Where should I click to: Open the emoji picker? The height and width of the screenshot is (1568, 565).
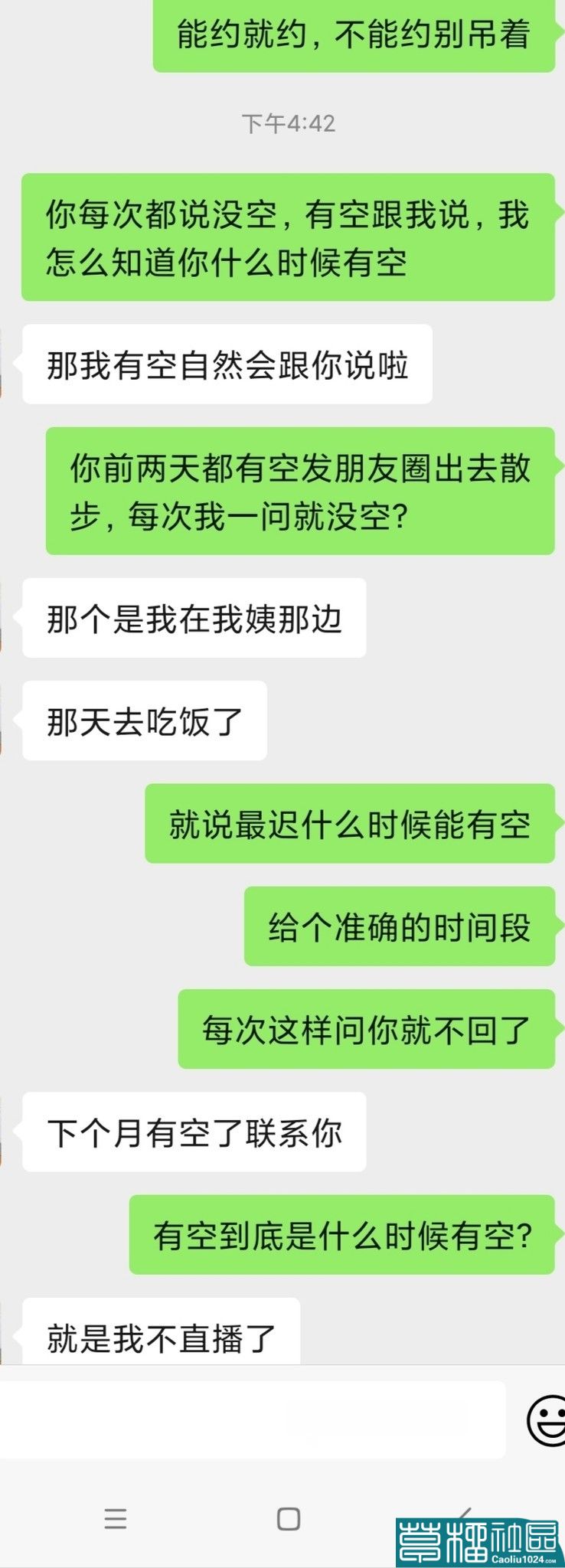(545, 1421)
